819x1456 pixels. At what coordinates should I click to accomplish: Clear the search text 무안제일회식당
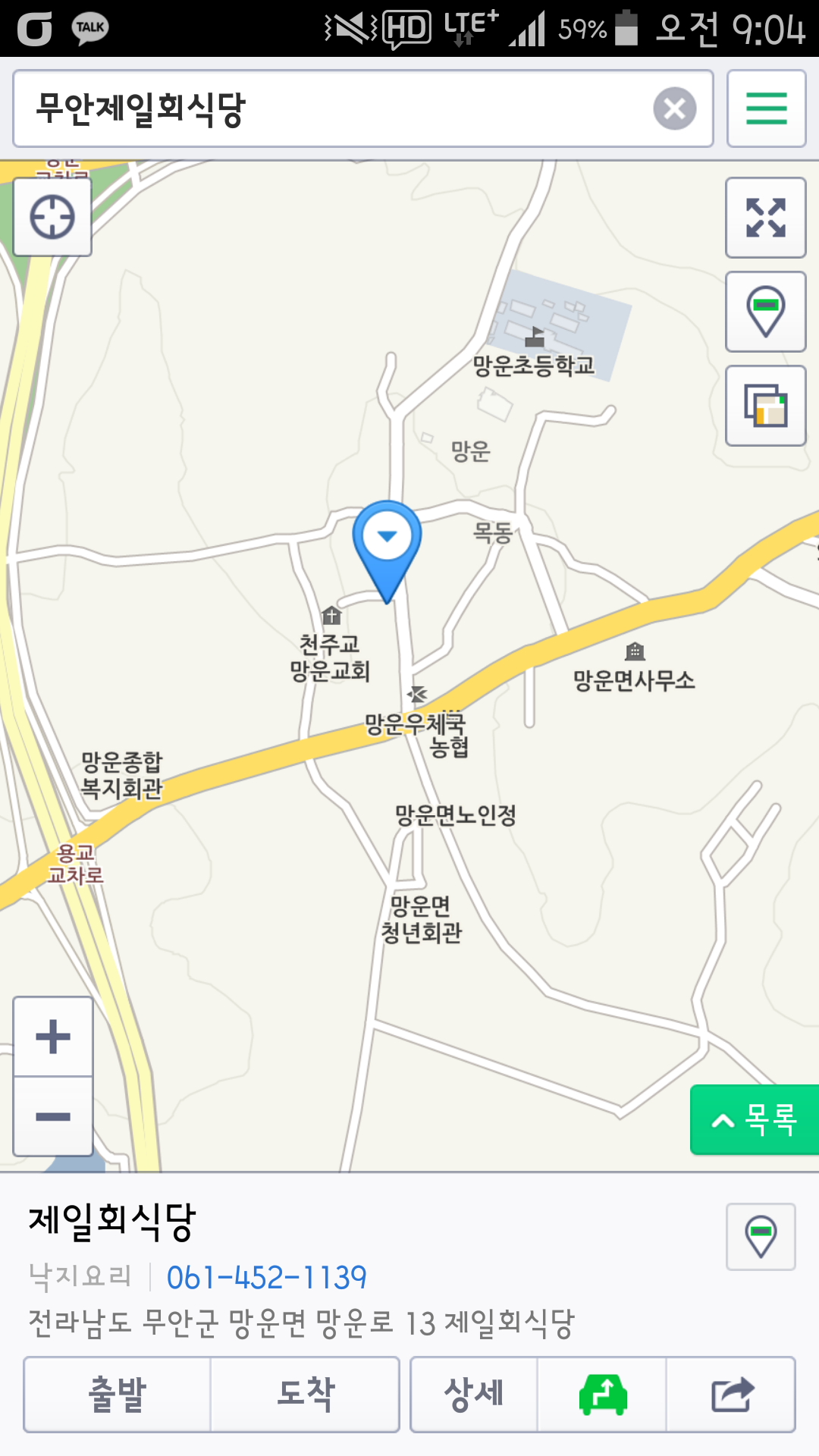point(674,108)
